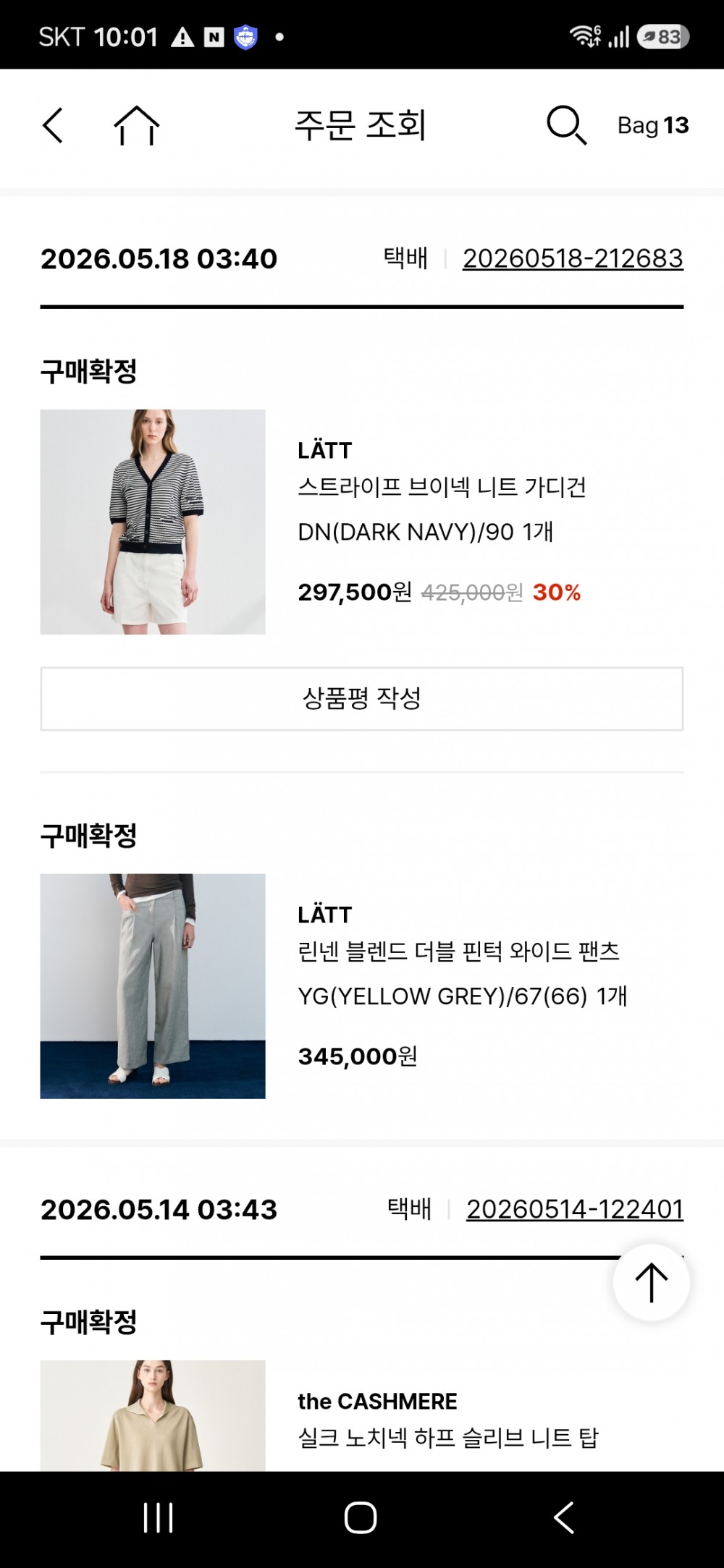724x1568 pixels.
Task: Go back using the header arrow
Action: click(x=53, y=126)
